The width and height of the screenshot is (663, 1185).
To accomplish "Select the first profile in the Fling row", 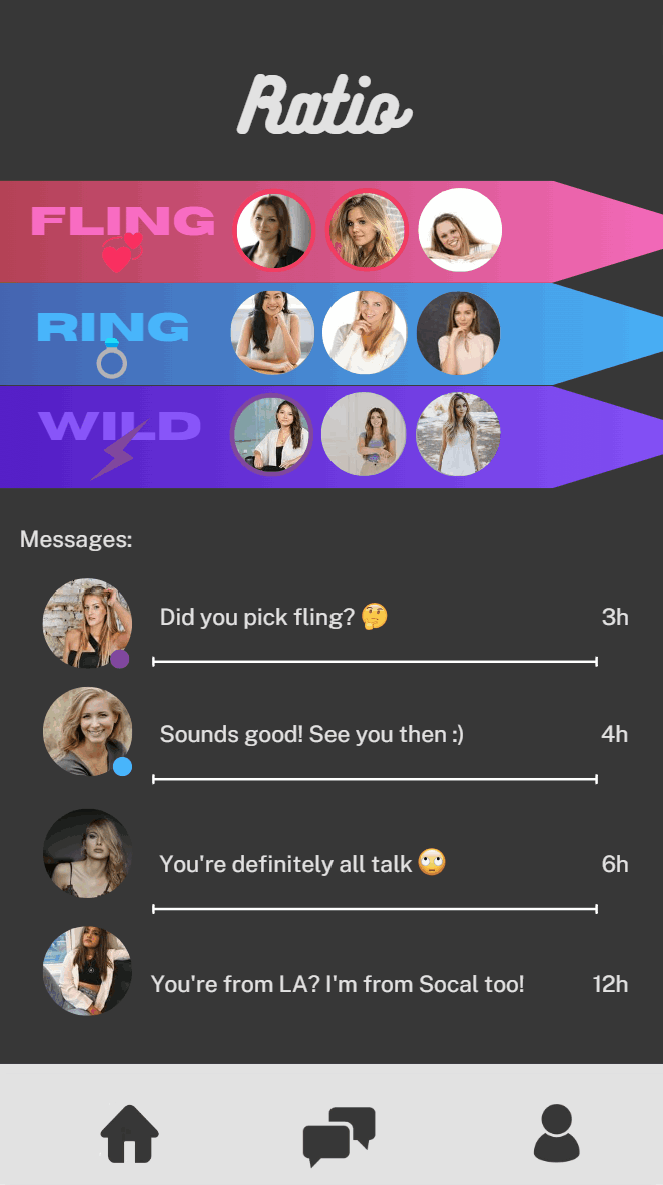I will [x=274, y=230].
